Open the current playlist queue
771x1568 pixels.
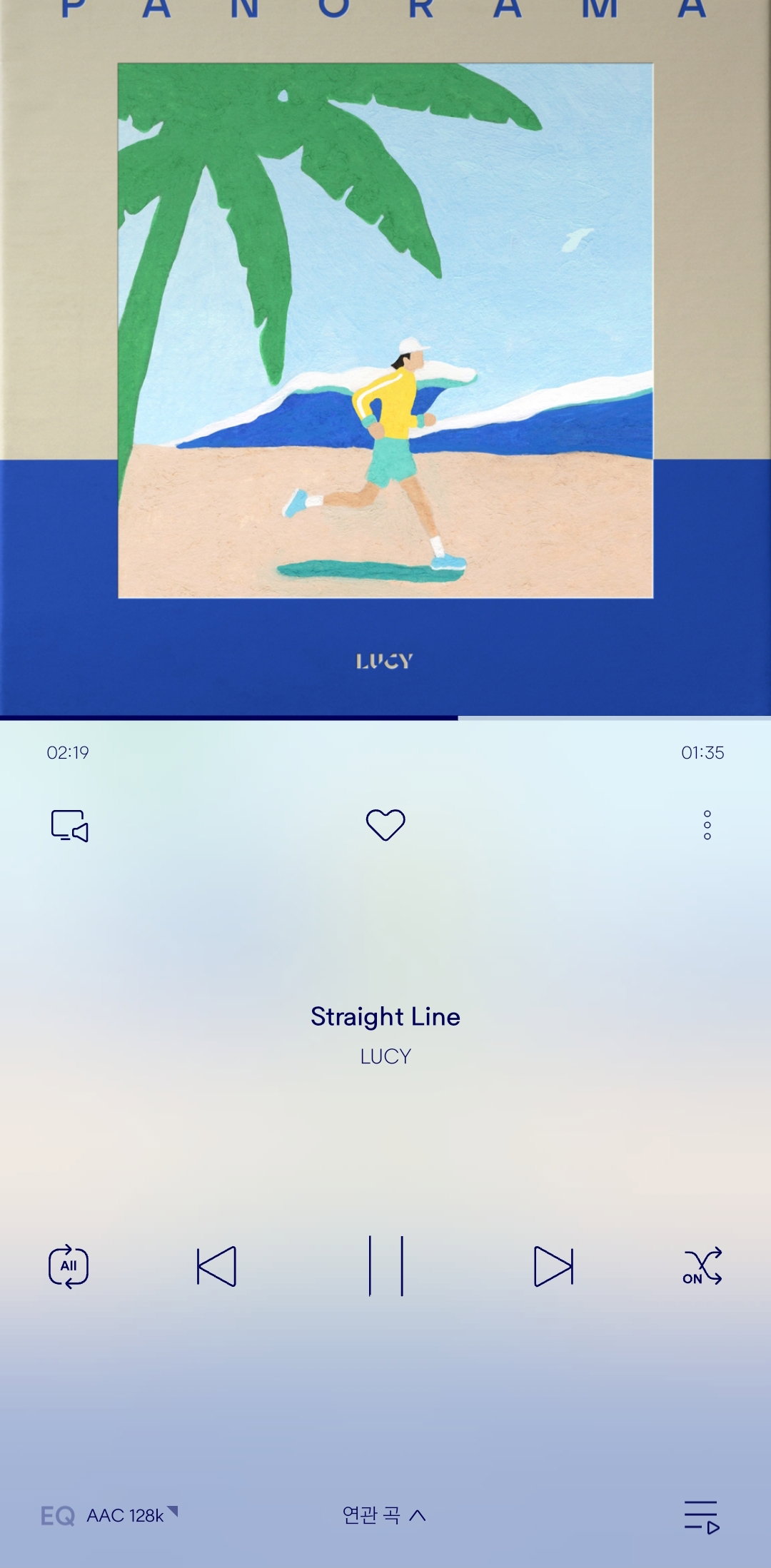coord(702,1516)
